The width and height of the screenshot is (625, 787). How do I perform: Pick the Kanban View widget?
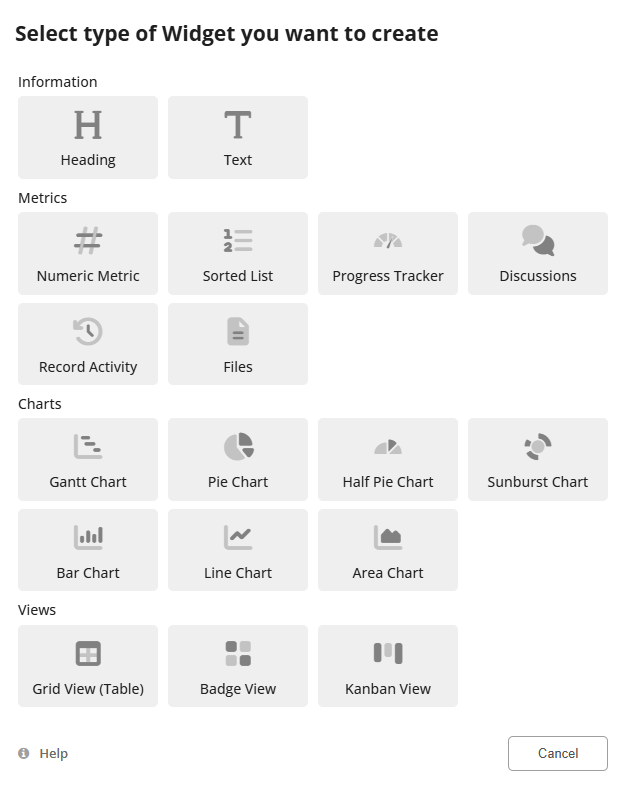pos(388,666)
